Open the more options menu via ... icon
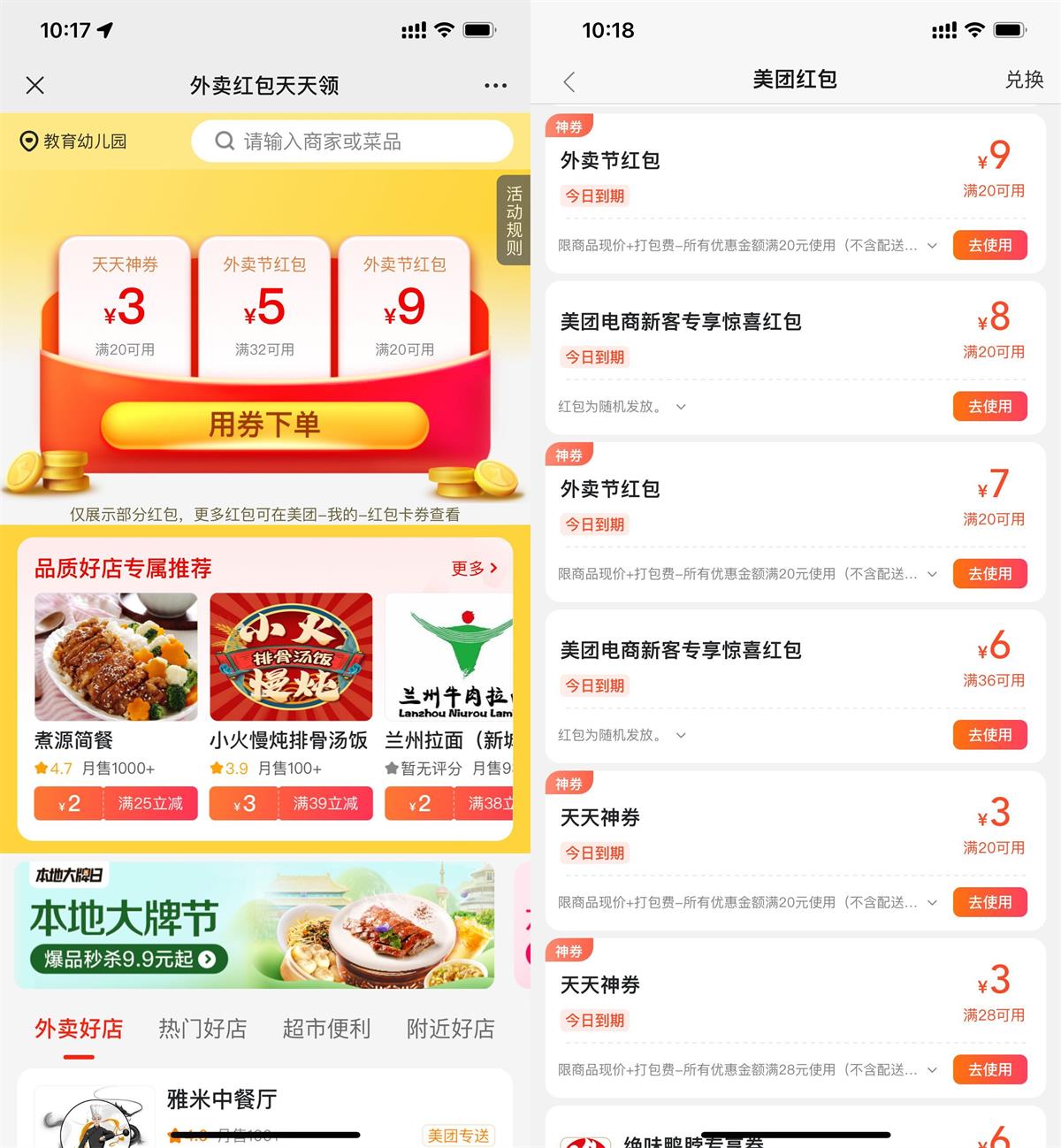The height and width of the screenshot is (1148, 1061). coord(494,85)
